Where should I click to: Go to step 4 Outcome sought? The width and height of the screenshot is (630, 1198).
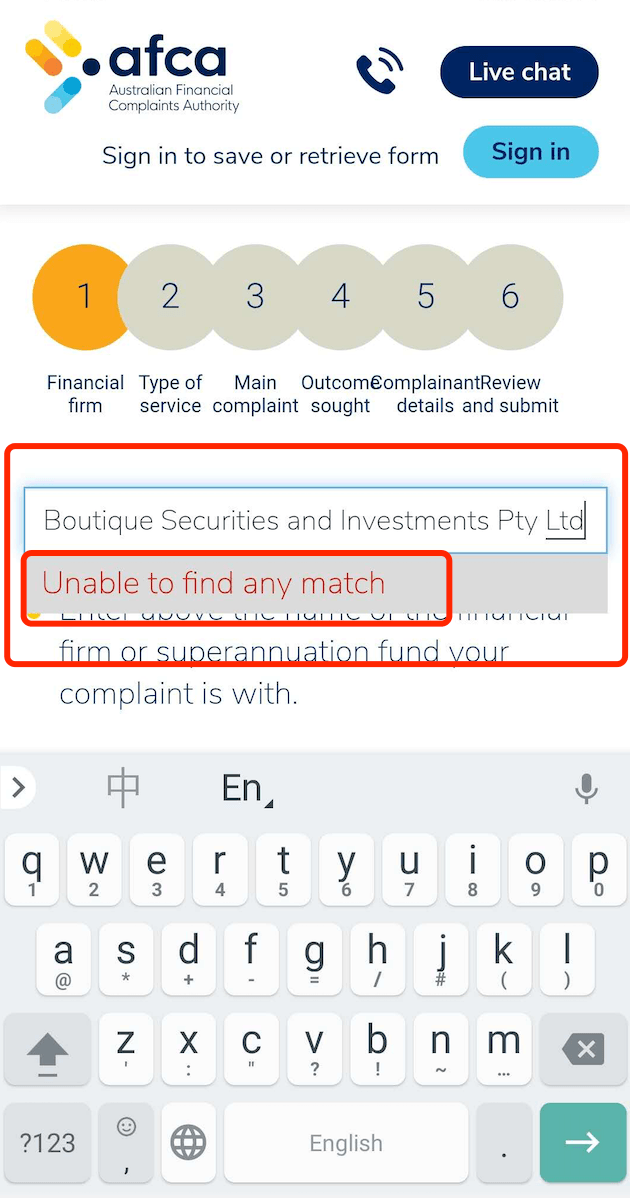(x=341, y=296)
